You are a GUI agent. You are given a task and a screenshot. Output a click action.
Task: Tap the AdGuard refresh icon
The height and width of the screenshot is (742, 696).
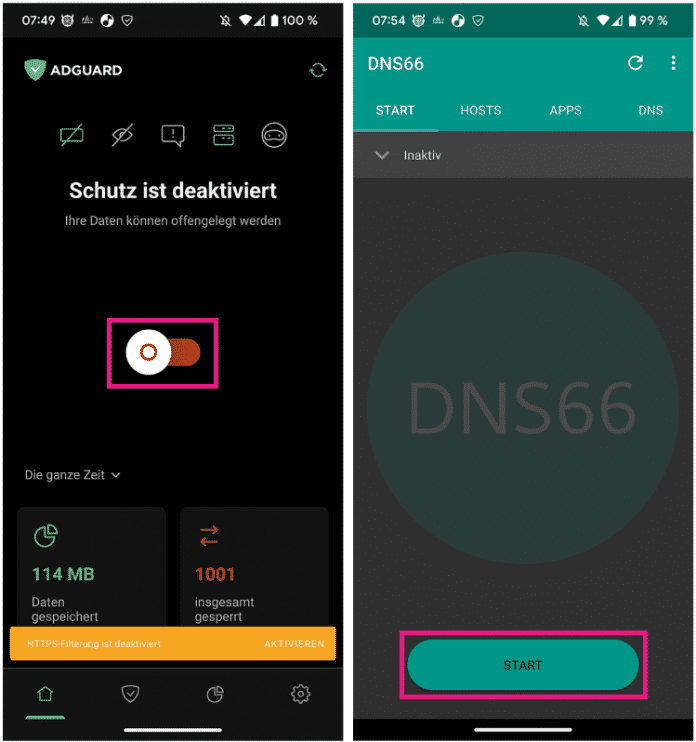point(317,70)
